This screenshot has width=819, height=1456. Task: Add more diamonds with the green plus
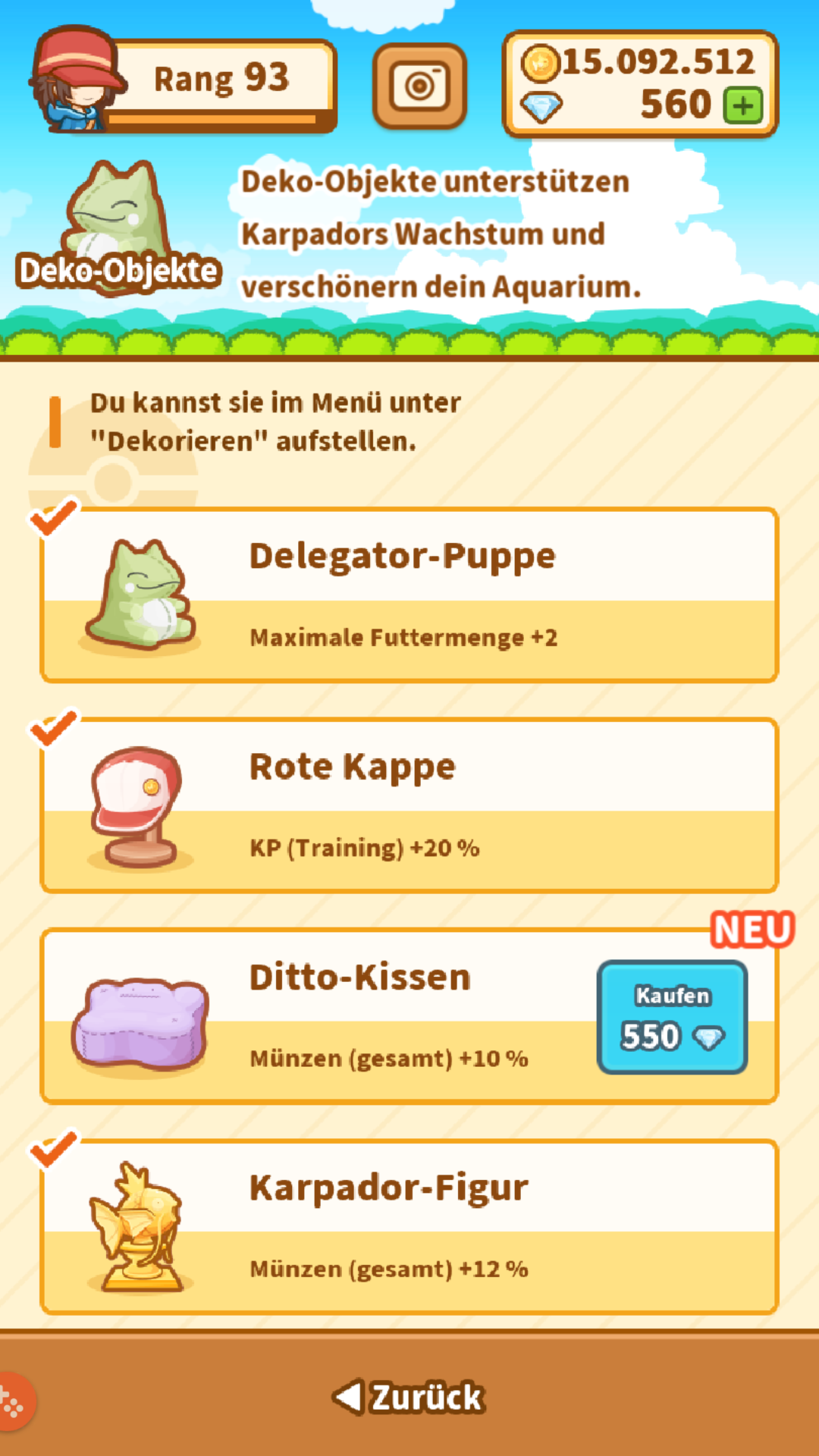tap(743, 105)
